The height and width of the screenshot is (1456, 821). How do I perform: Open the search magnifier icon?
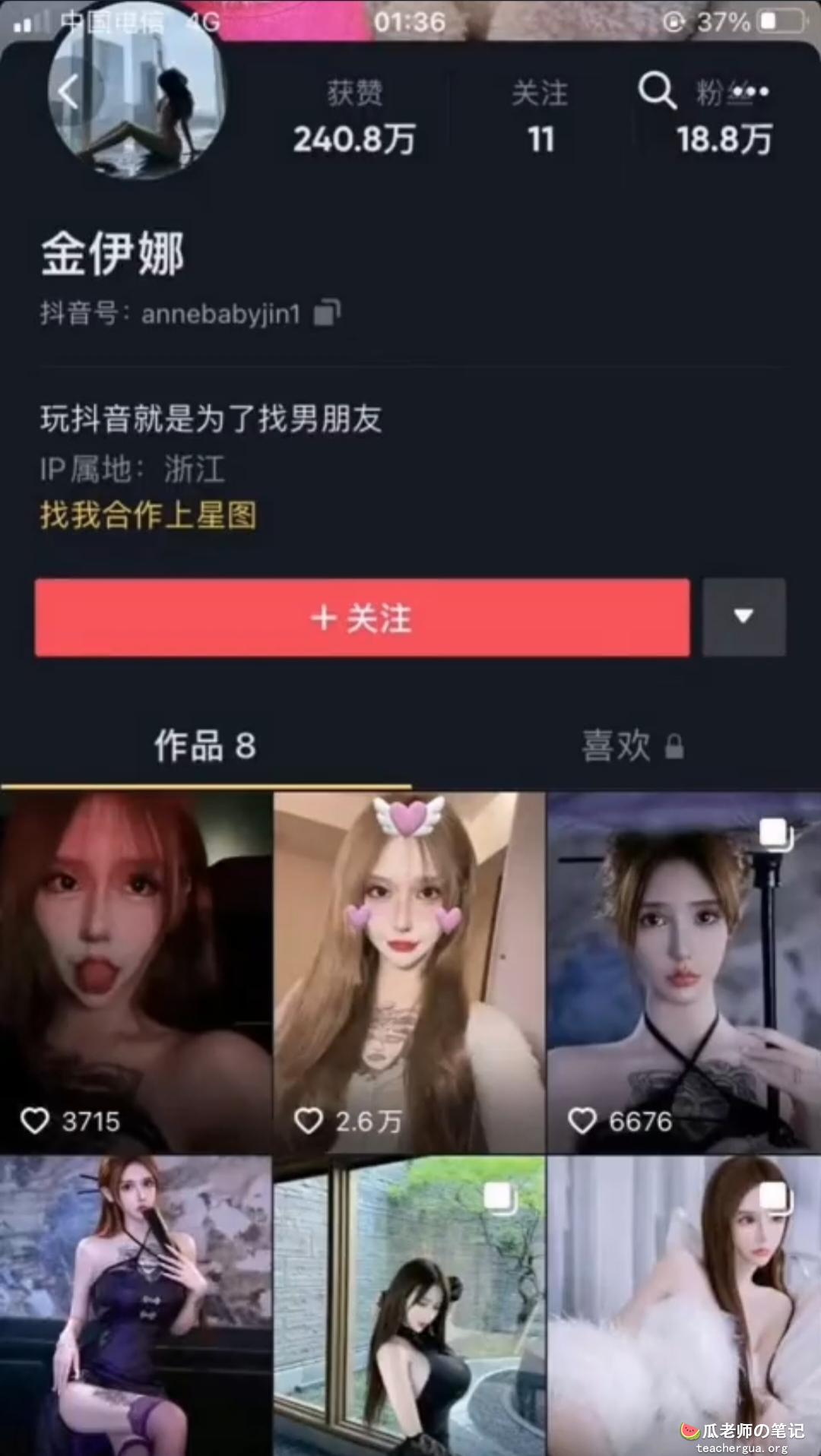click(656, 90)
